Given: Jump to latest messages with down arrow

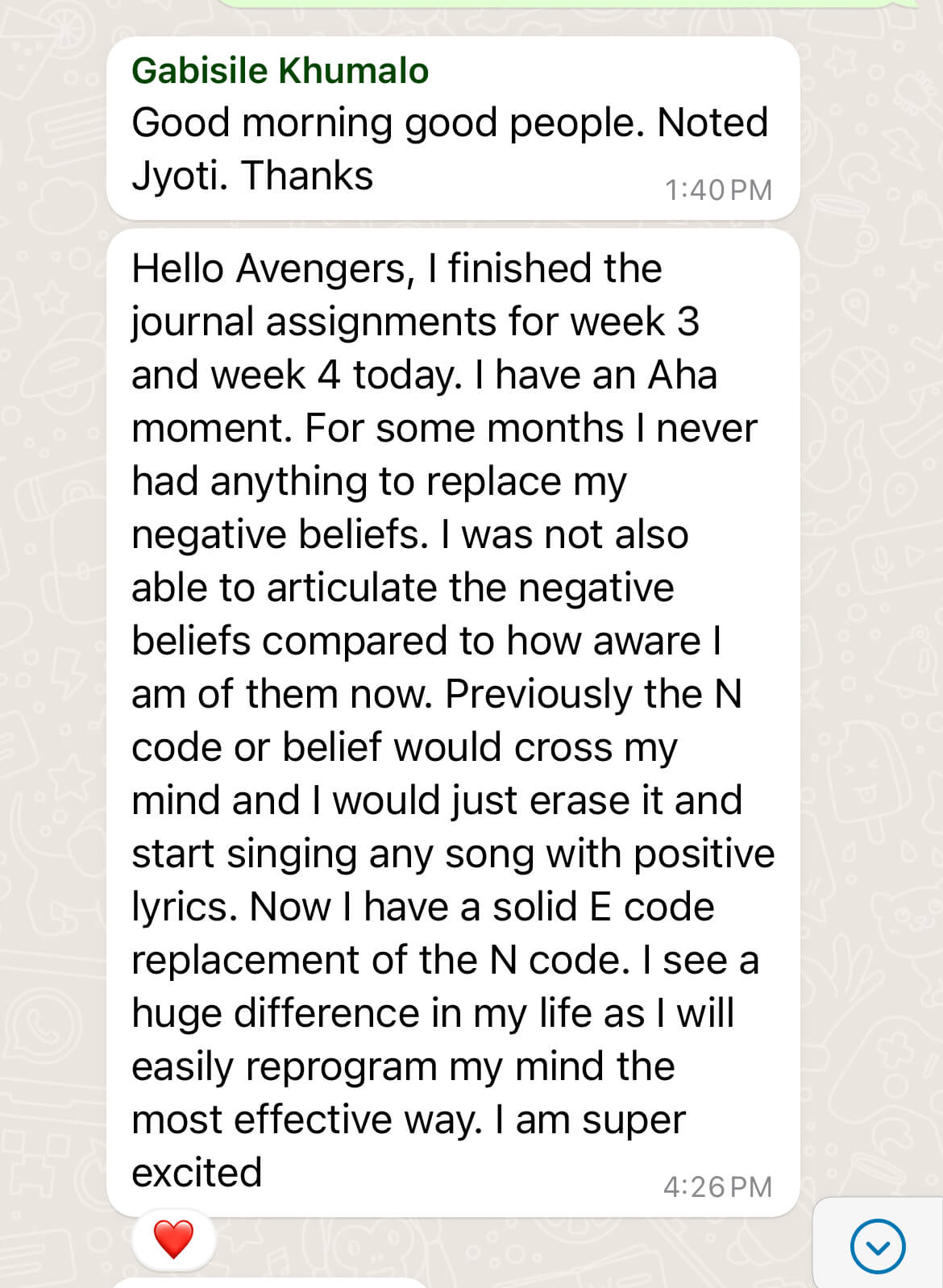Looking at the screenshot, I should 878,1246.
